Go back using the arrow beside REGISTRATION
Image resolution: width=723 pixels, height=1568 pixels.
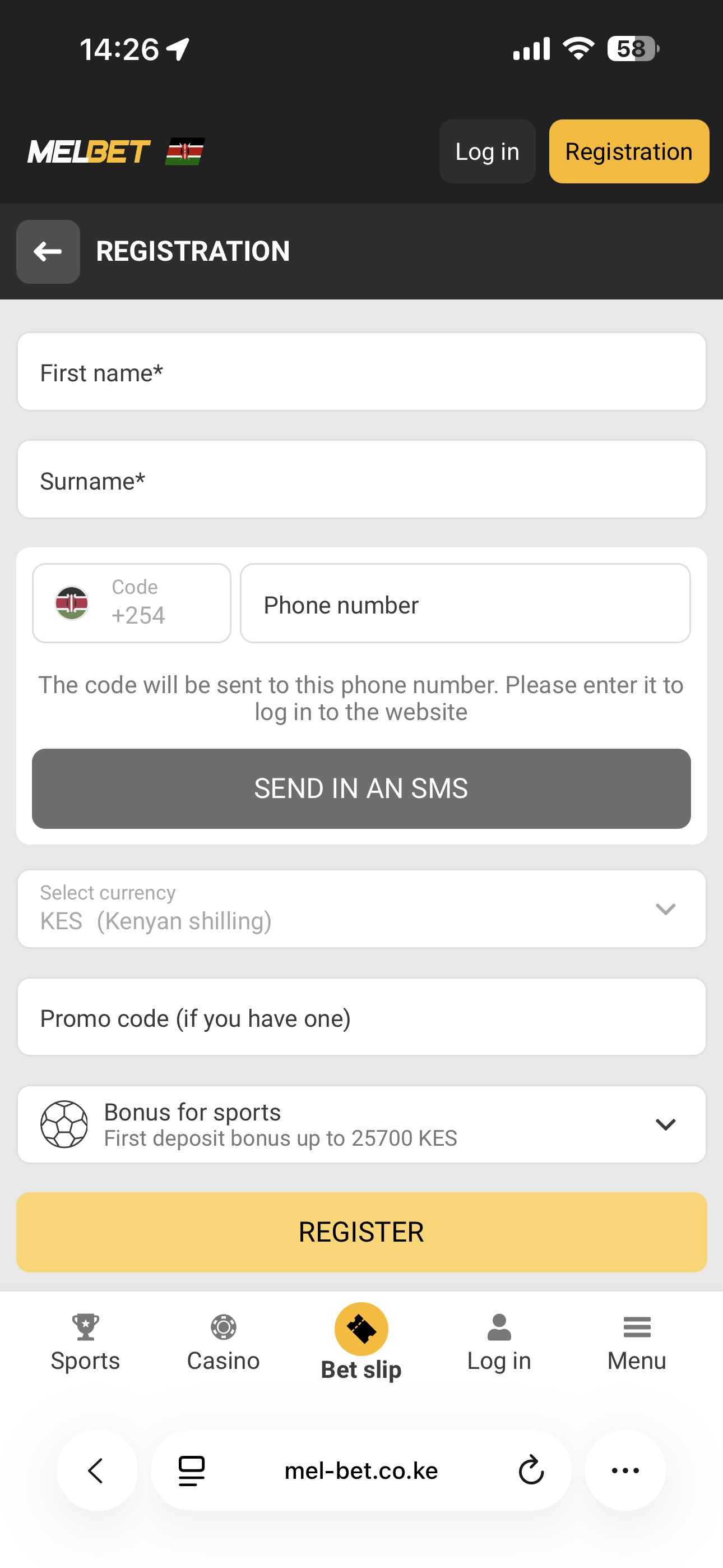point(48,251)
